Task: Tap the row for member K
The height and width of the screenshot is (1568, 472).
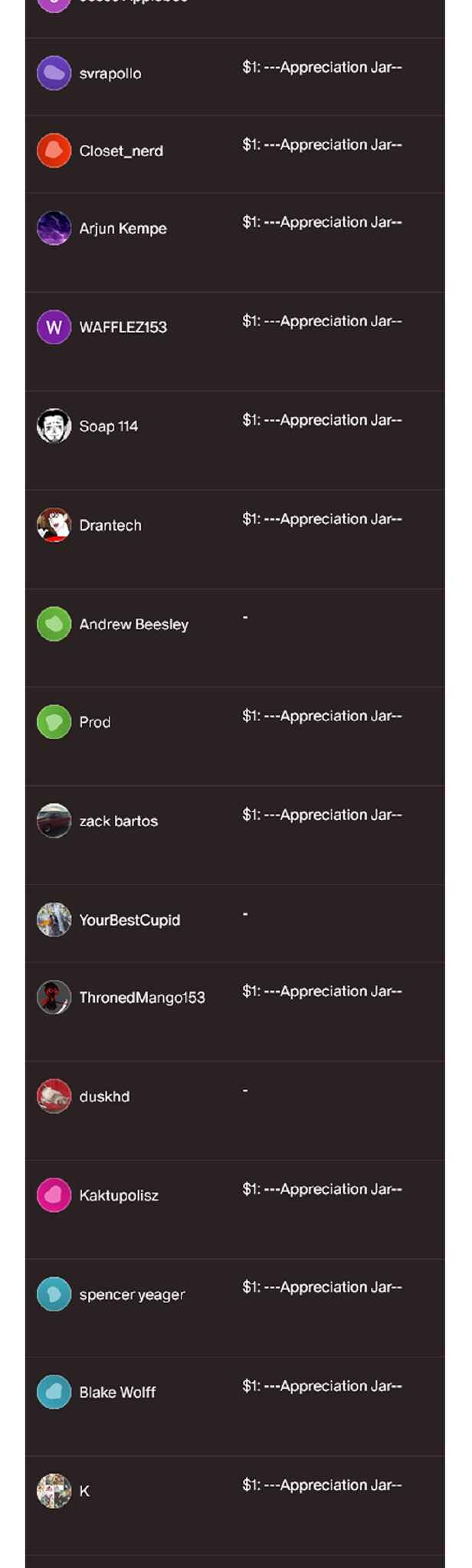Action: point(84,1491)
